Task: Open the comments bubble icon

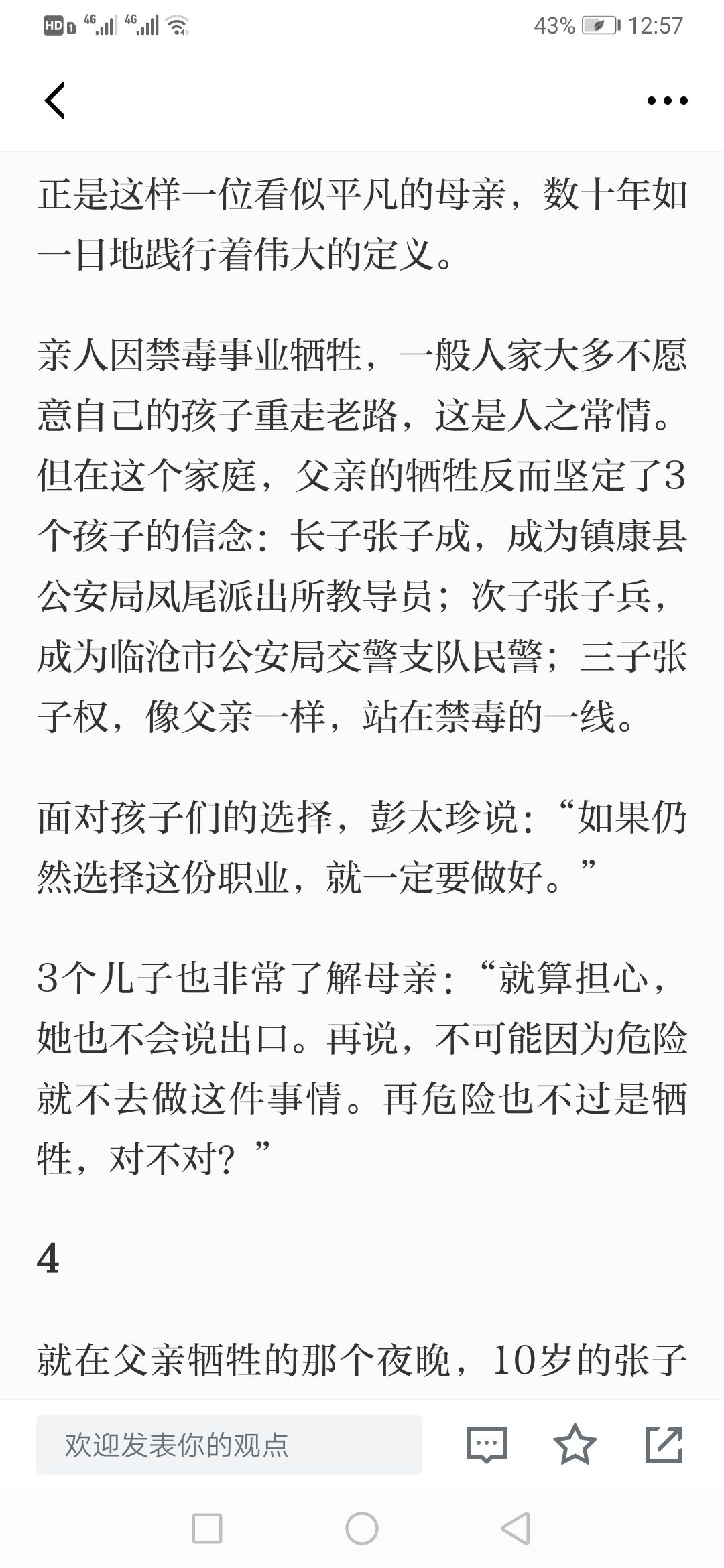Action: [x=487, y=1444]
